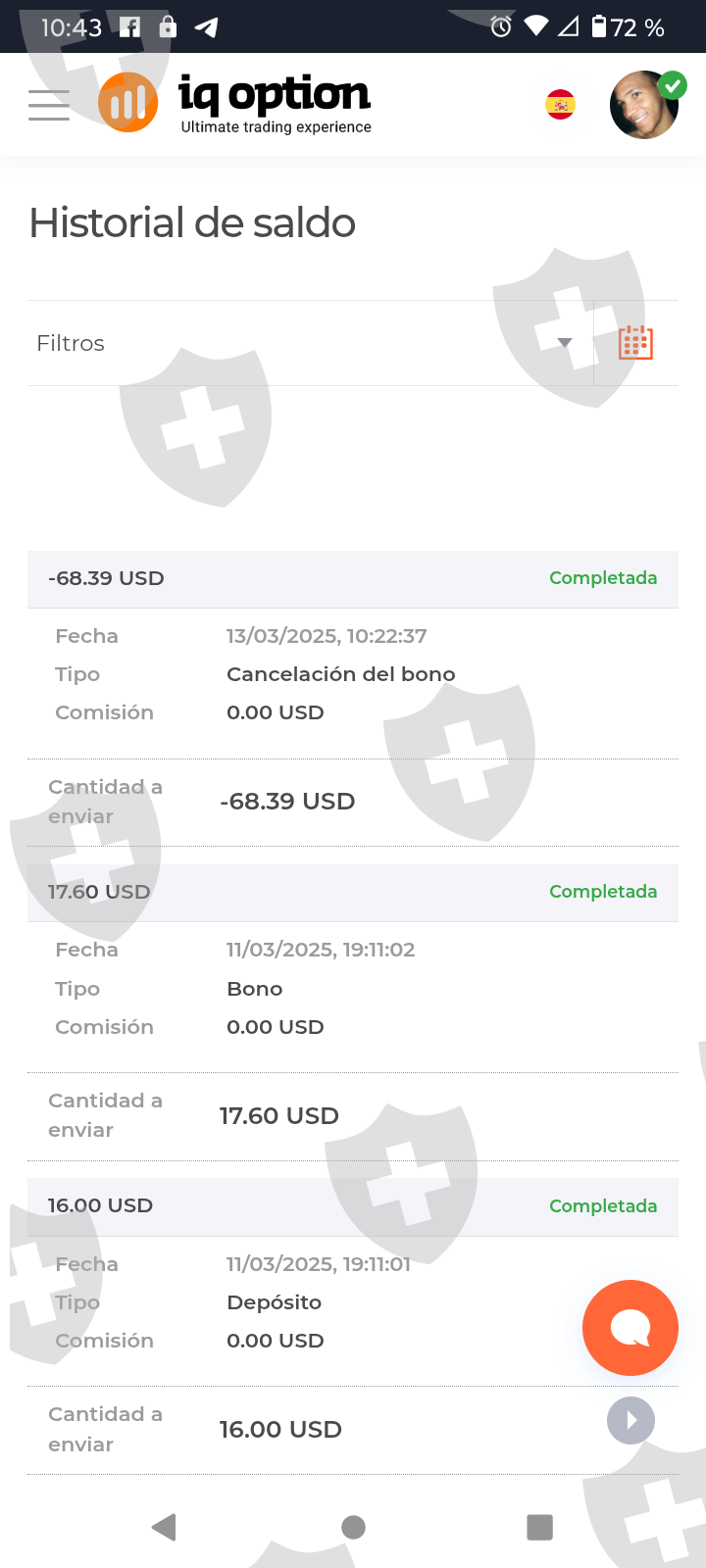Change language via the Spanish flag
This screenshot has height=1568, width=706.
tap(561, 105)
